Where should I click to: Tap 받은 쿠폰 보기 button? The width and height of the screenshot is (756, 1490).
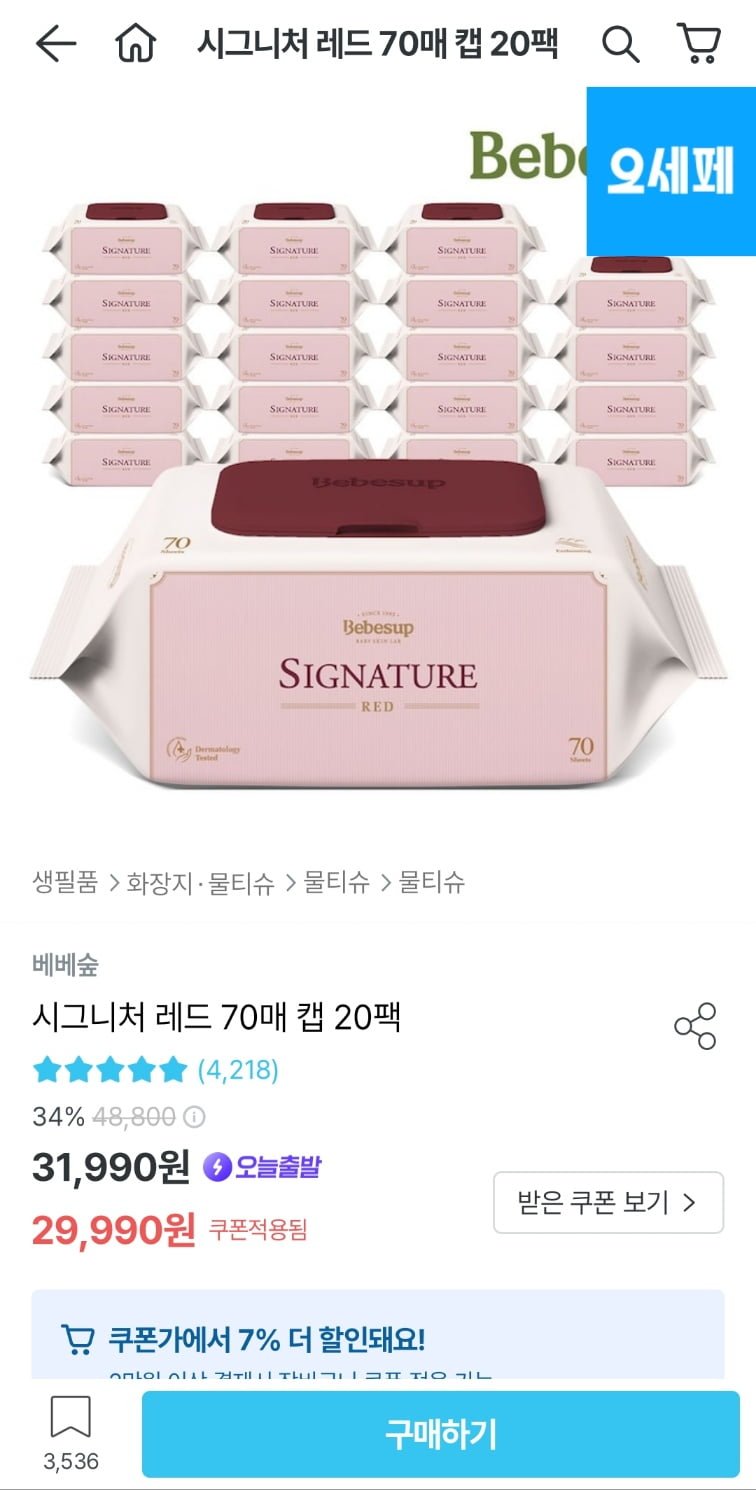[x=607, y=1202]
